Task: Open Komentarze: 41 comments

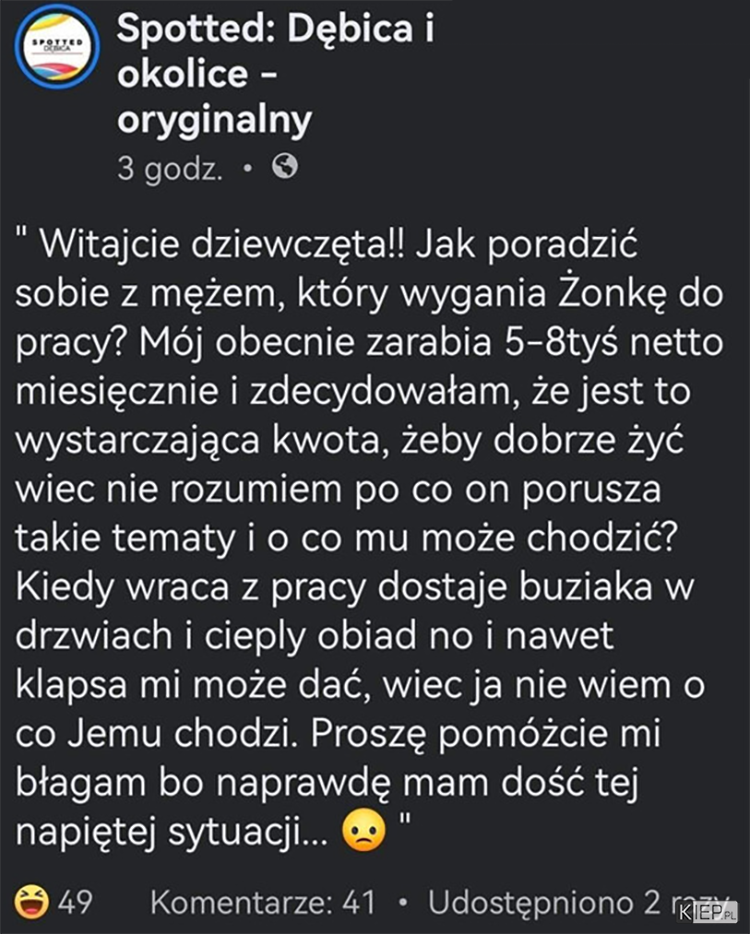Action: point(262,902)
